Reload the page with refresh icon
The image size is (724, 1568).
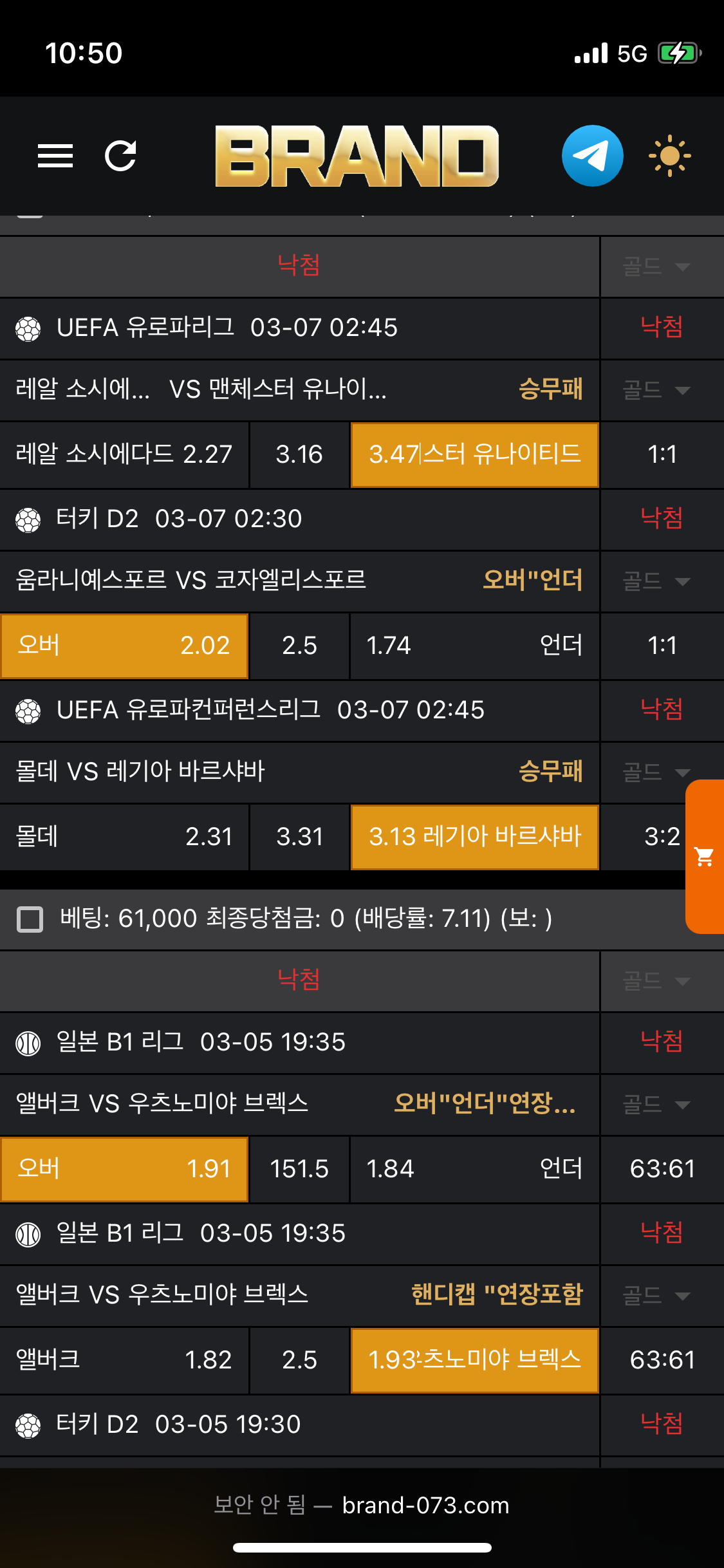pos(120,156)
